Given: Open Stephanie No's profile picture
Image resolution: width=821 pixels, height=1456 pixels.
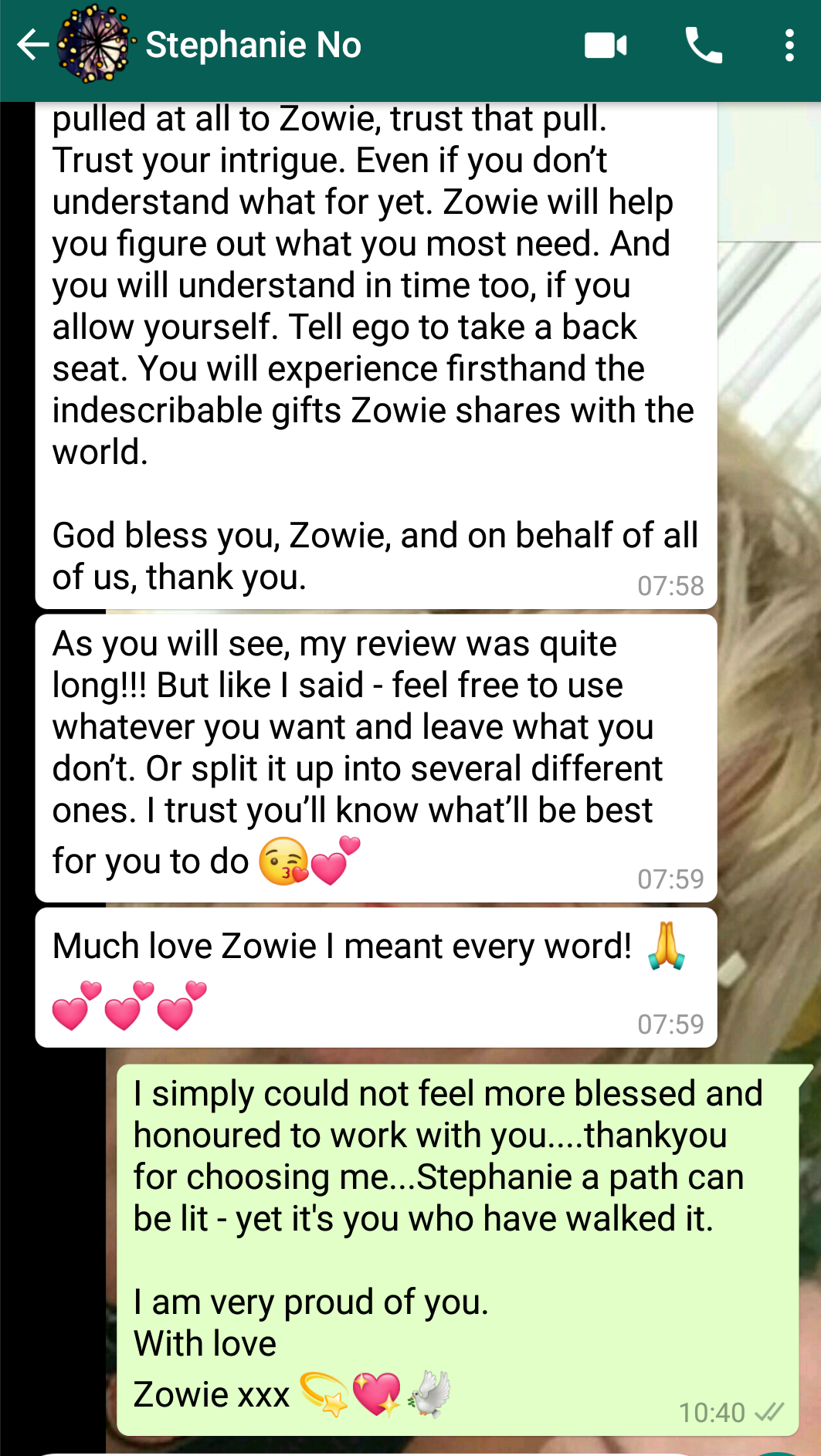Looking at the screenshot, I should pyautogui.click(x=94, y=45).
